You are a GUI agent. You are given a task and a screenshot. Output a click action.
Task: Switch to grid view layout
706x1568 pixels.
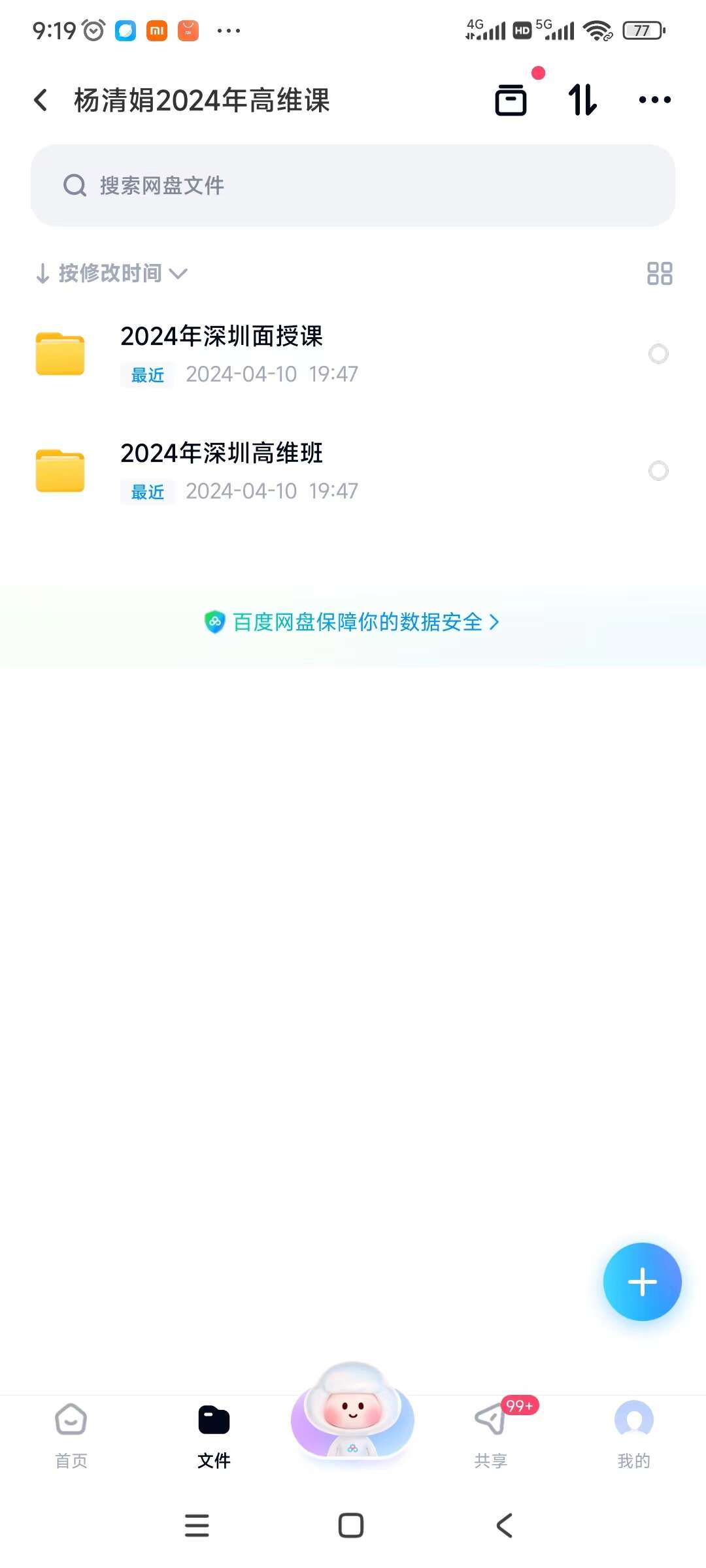(x=659, y=273)
